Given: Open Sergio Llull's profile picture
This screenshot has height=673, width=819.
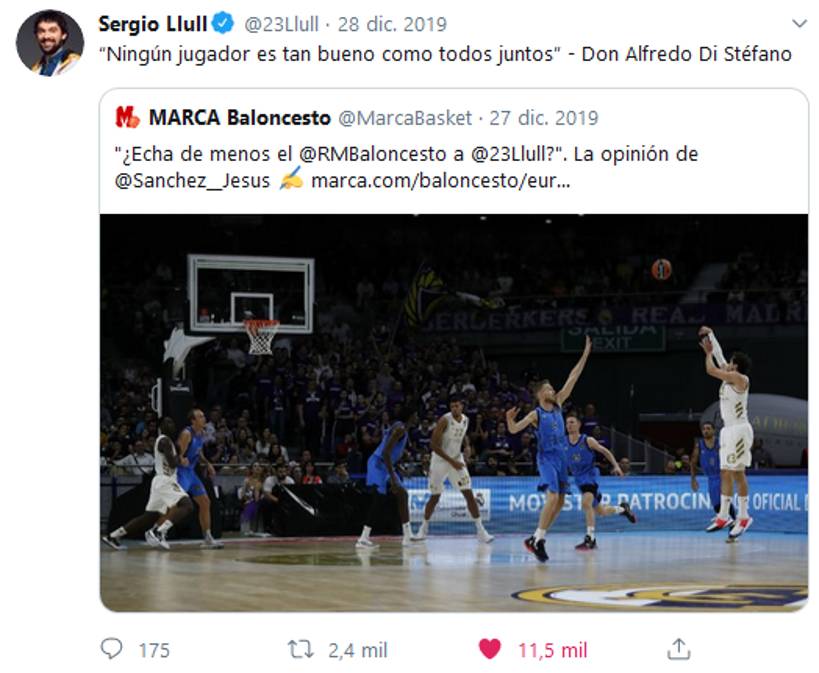Looking at the screenshot, I should 50,42.
